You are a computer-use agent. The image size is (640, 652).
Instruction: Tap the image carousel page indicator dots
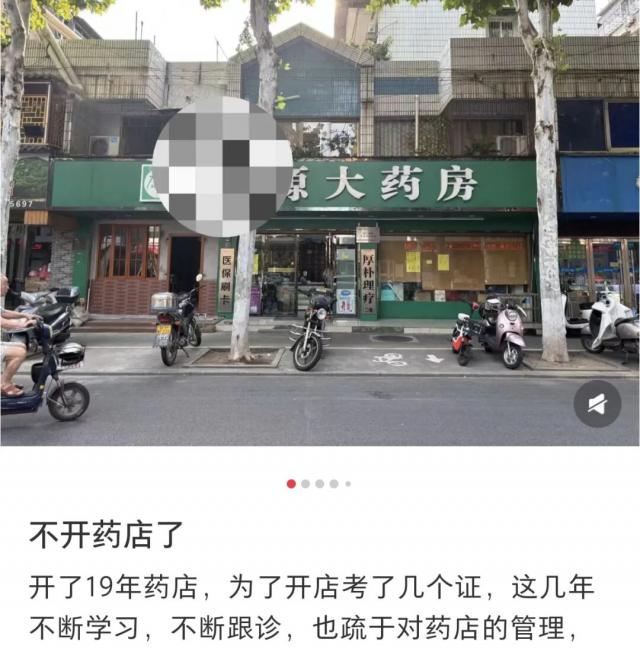[319, 484]
